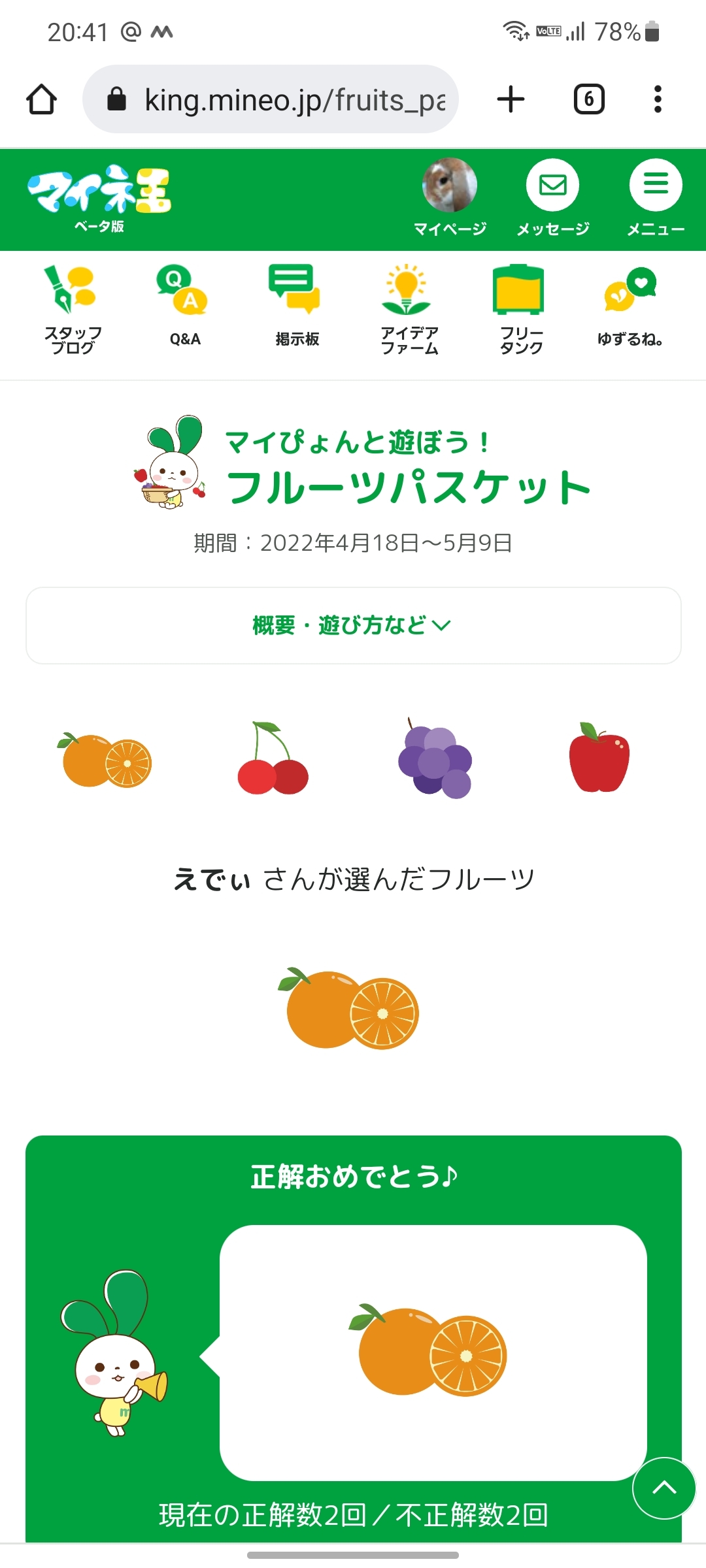Image resolution: width=706 pixels, height=1568 pixels.
Task: Jump back to top of page
Action: pyautogui.click(x=664, y=1488)
